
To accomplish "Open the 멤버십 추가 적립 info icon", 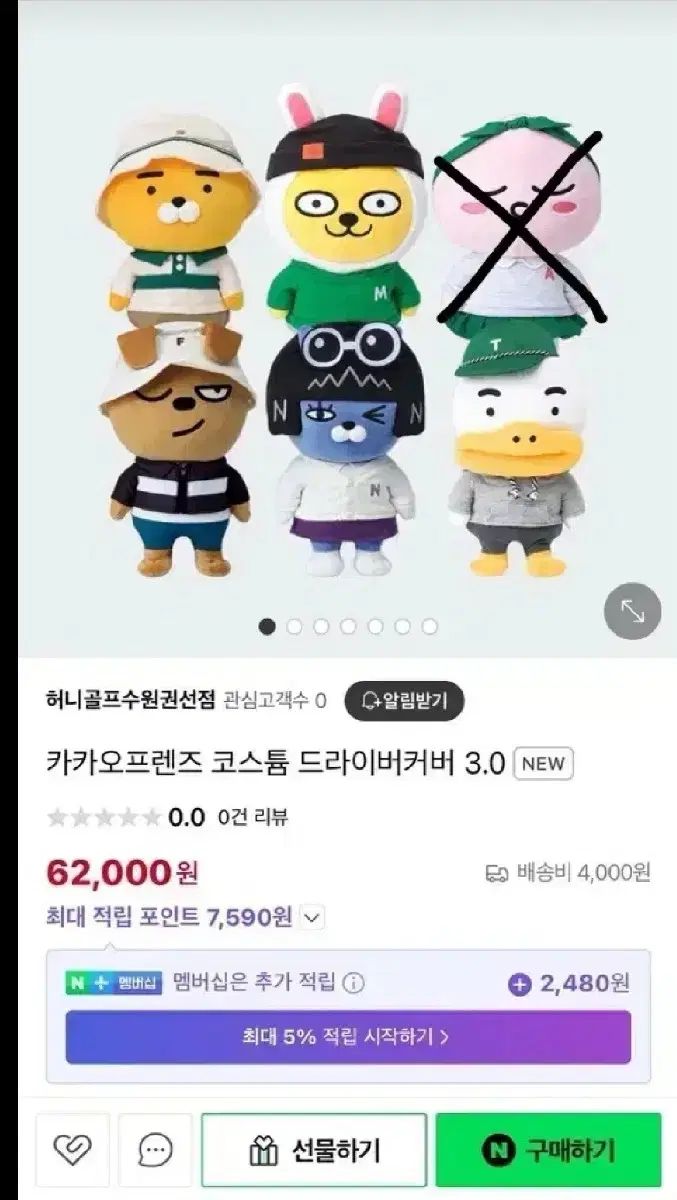I will click(354, 983).
